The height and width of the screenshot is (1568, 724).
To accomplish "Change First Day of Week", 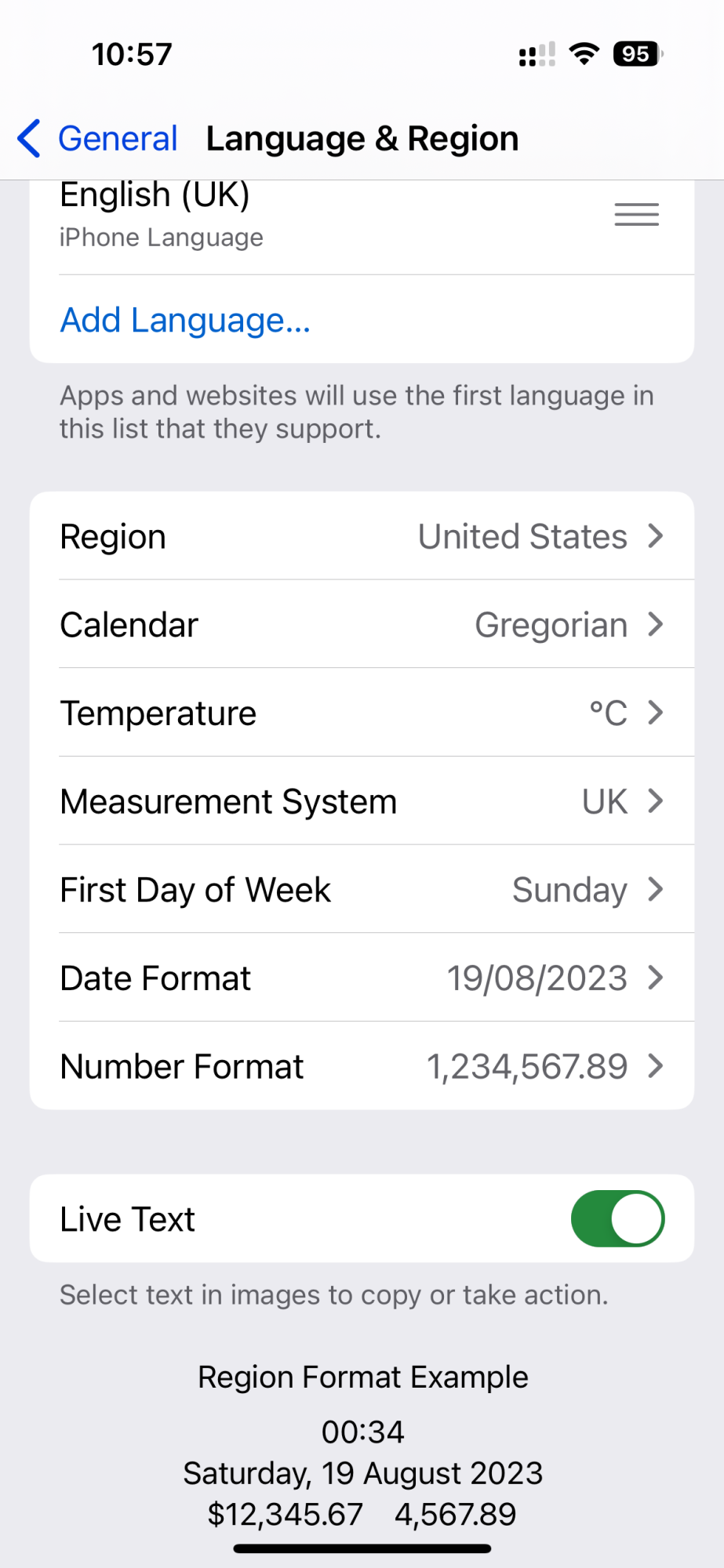I will (362, 890).
